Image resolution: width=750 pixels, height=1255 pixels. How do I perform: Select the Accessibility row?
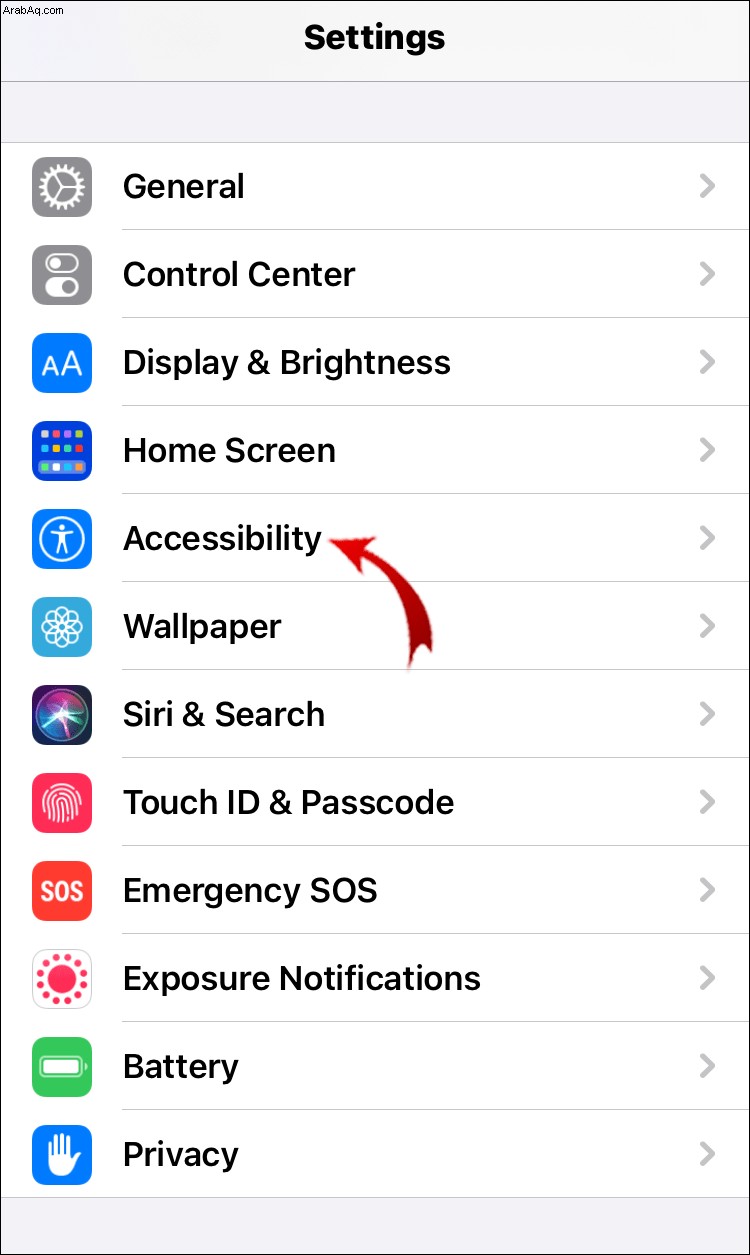click(x=375, y=538)
